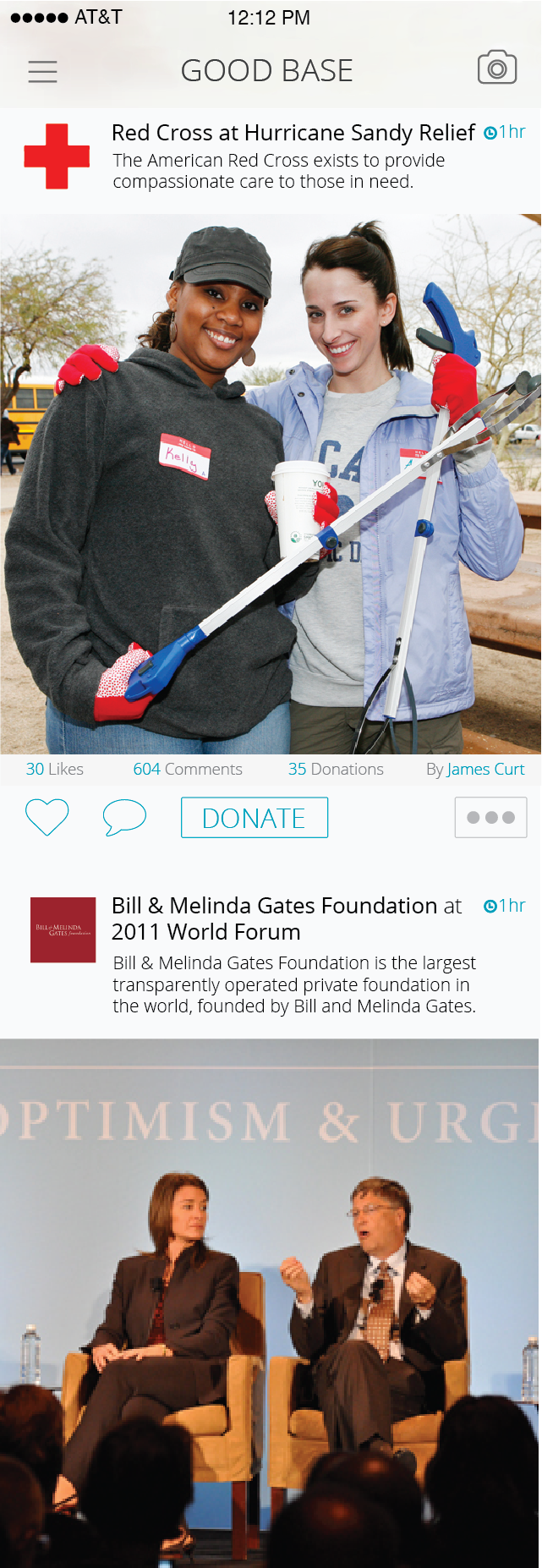Like the Red Cross post
Image resolution: width=542 pixels, height=1568 pixels.
(47, 817)
